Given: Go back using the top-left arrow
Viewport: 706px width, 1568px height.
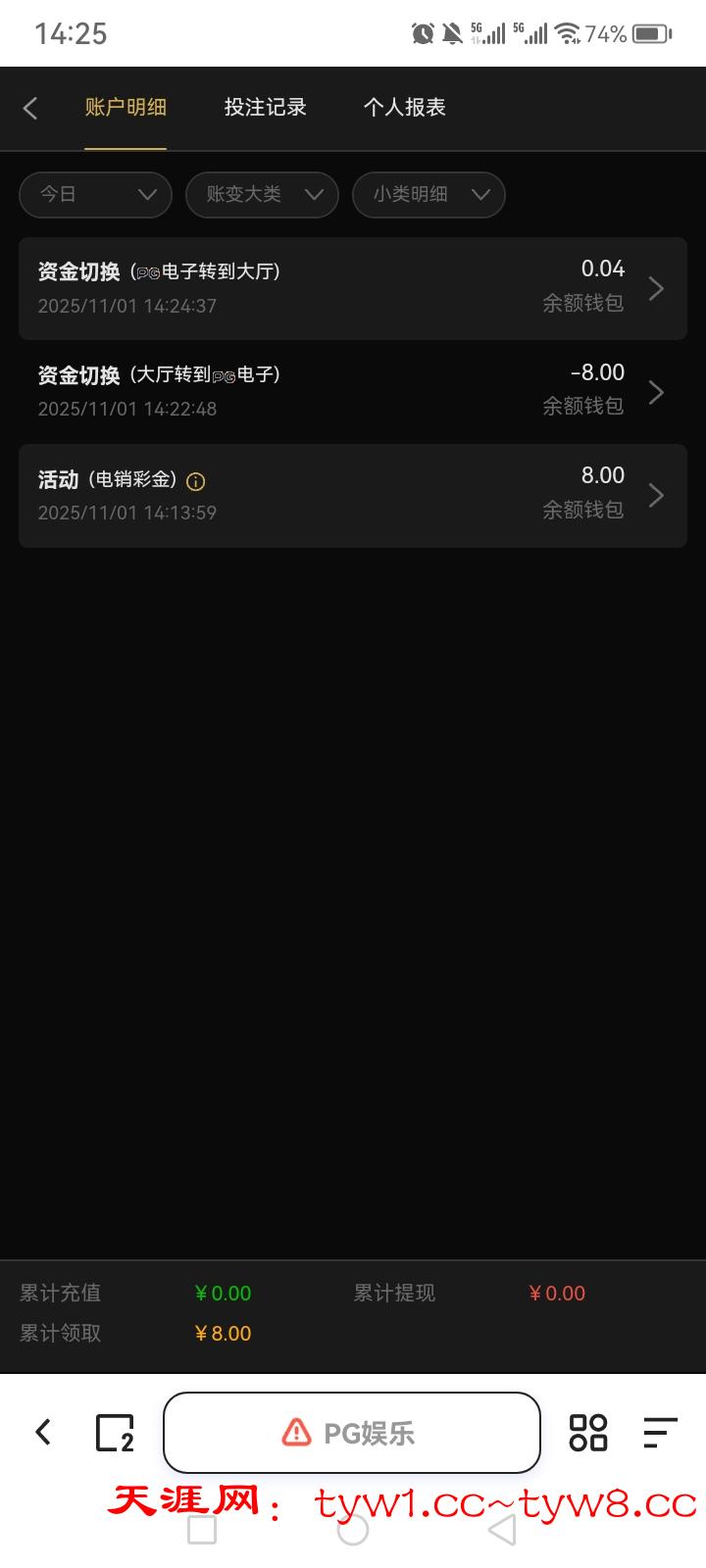Looking at the screenshot, I should tap(30, 108).
